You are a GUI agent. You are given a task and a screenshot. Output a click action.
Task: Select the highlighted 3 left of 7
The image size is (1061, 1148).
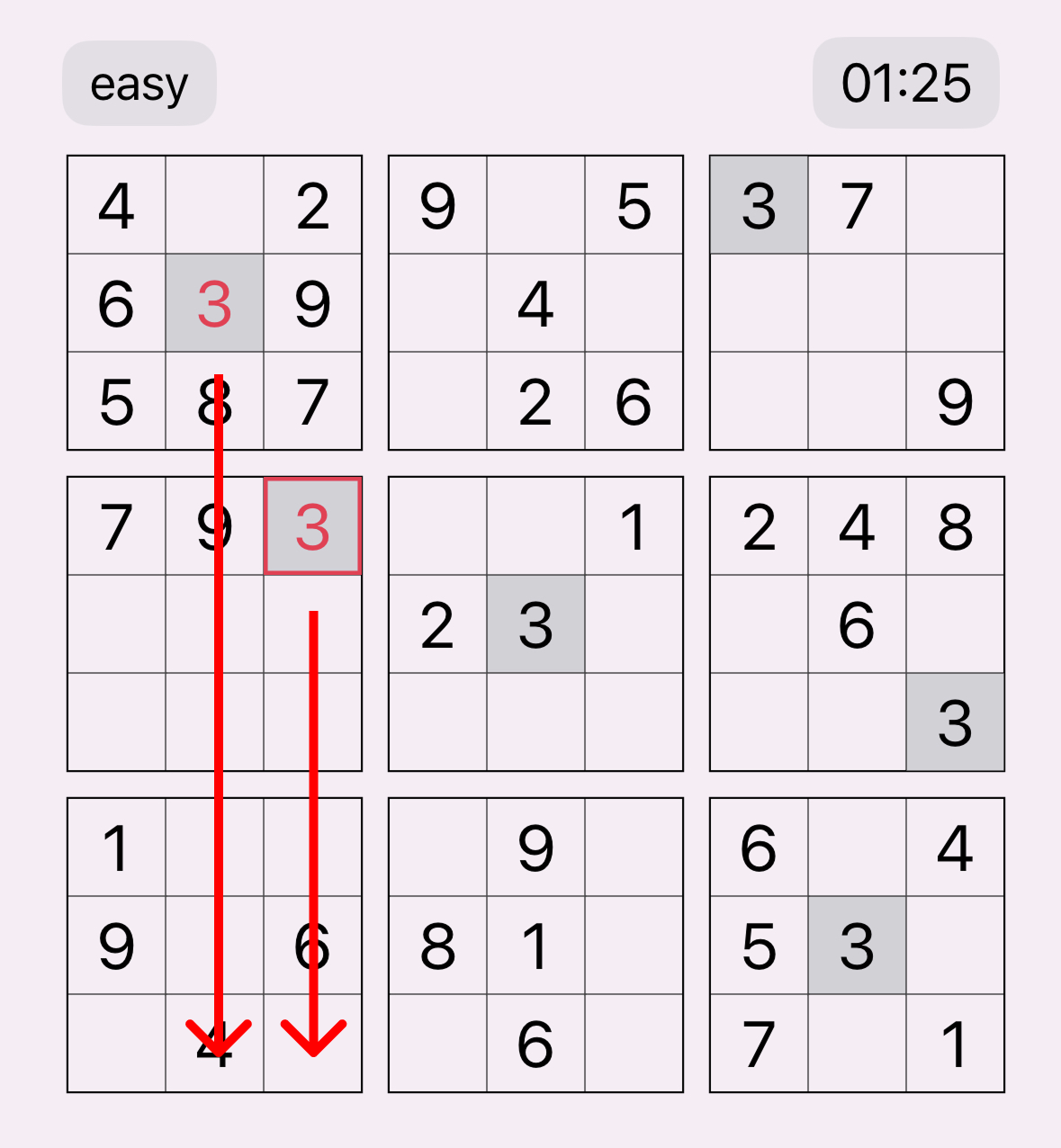[x=759, y=205]
